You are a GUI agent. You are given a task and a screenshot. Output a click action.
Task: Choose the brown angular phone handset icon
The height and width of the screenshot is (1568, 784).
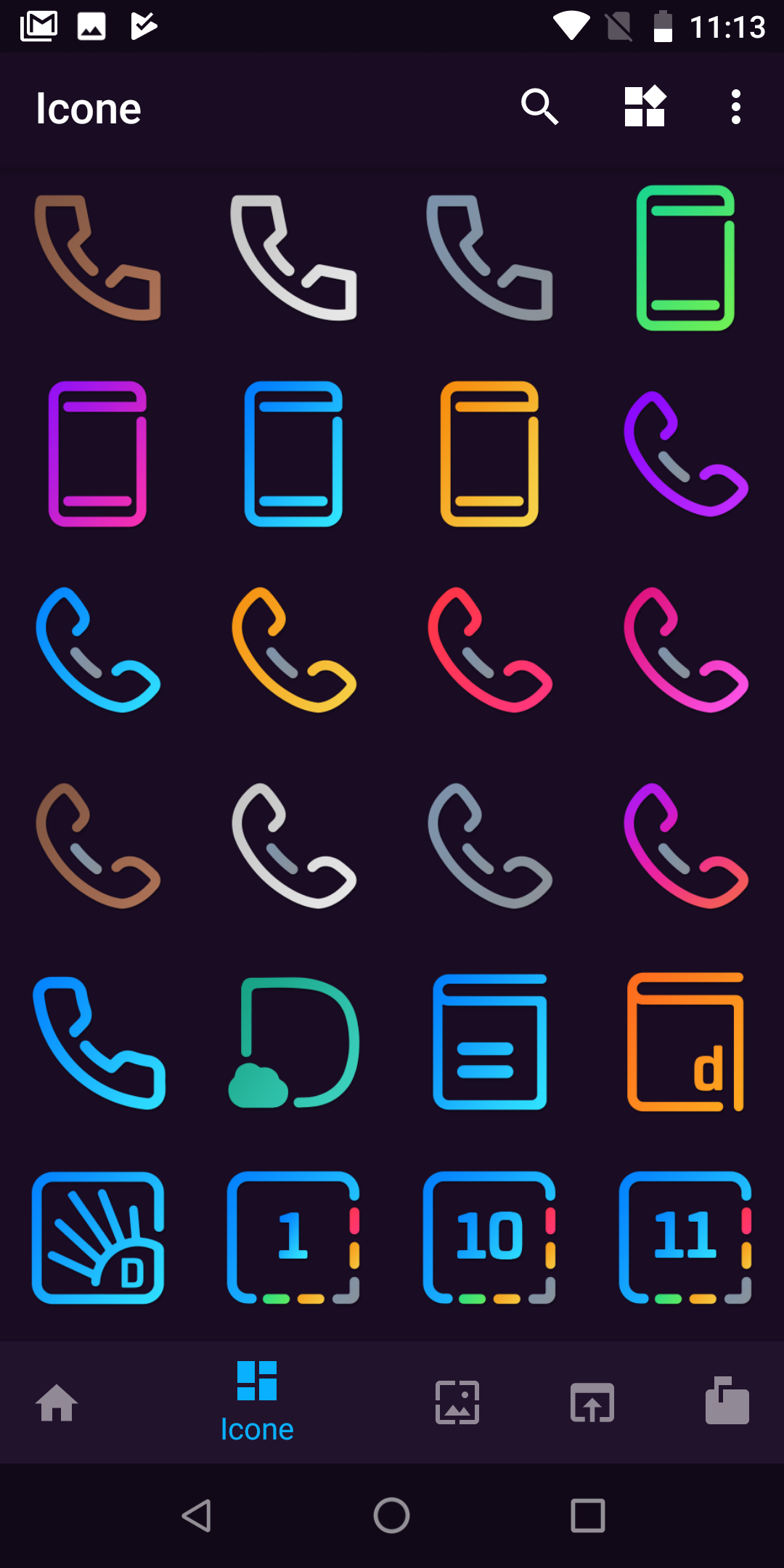(98, 258)
